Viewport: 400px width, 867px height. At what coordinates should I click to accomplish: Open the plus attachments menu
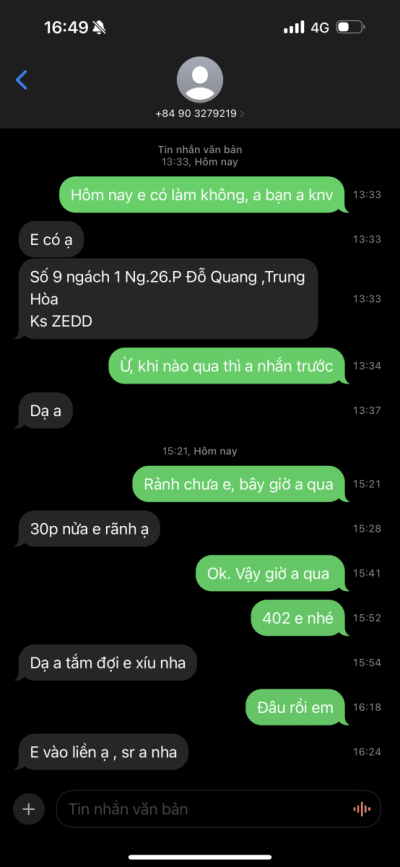pyautogui.click(x=28, y=809)
